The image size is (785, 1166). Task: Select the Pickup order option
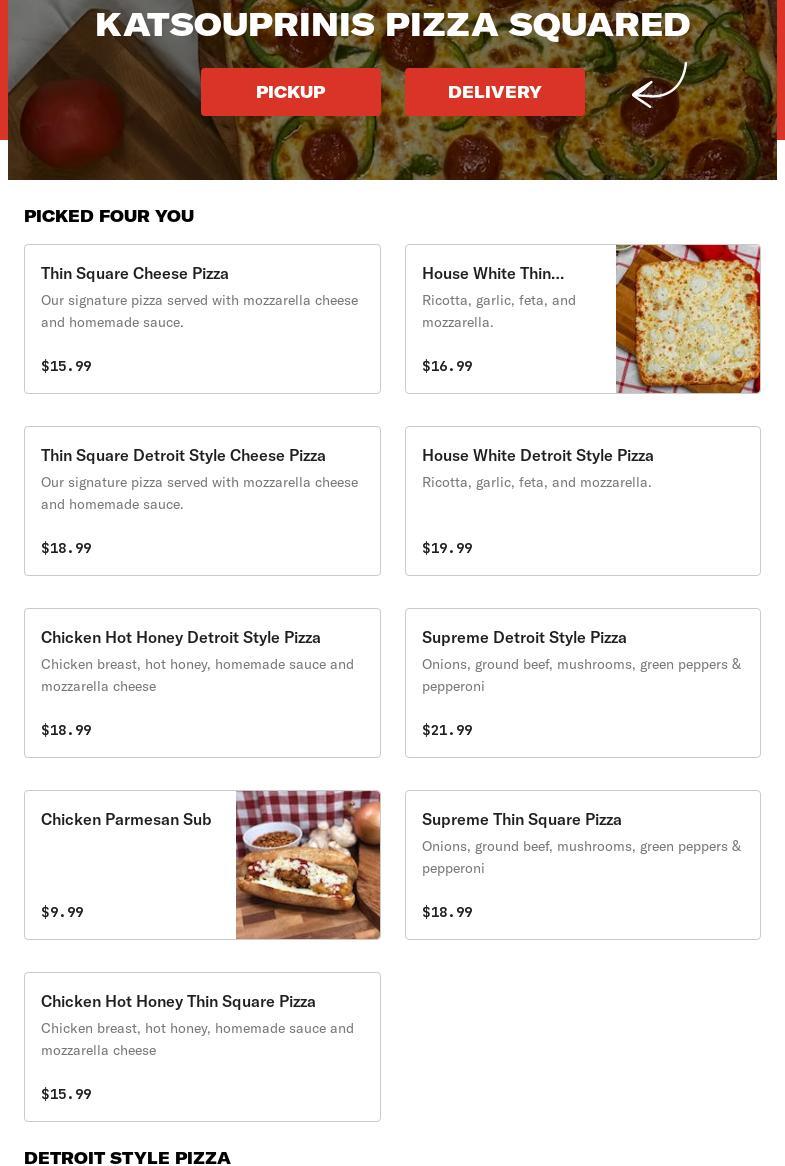tap(290, 92)
